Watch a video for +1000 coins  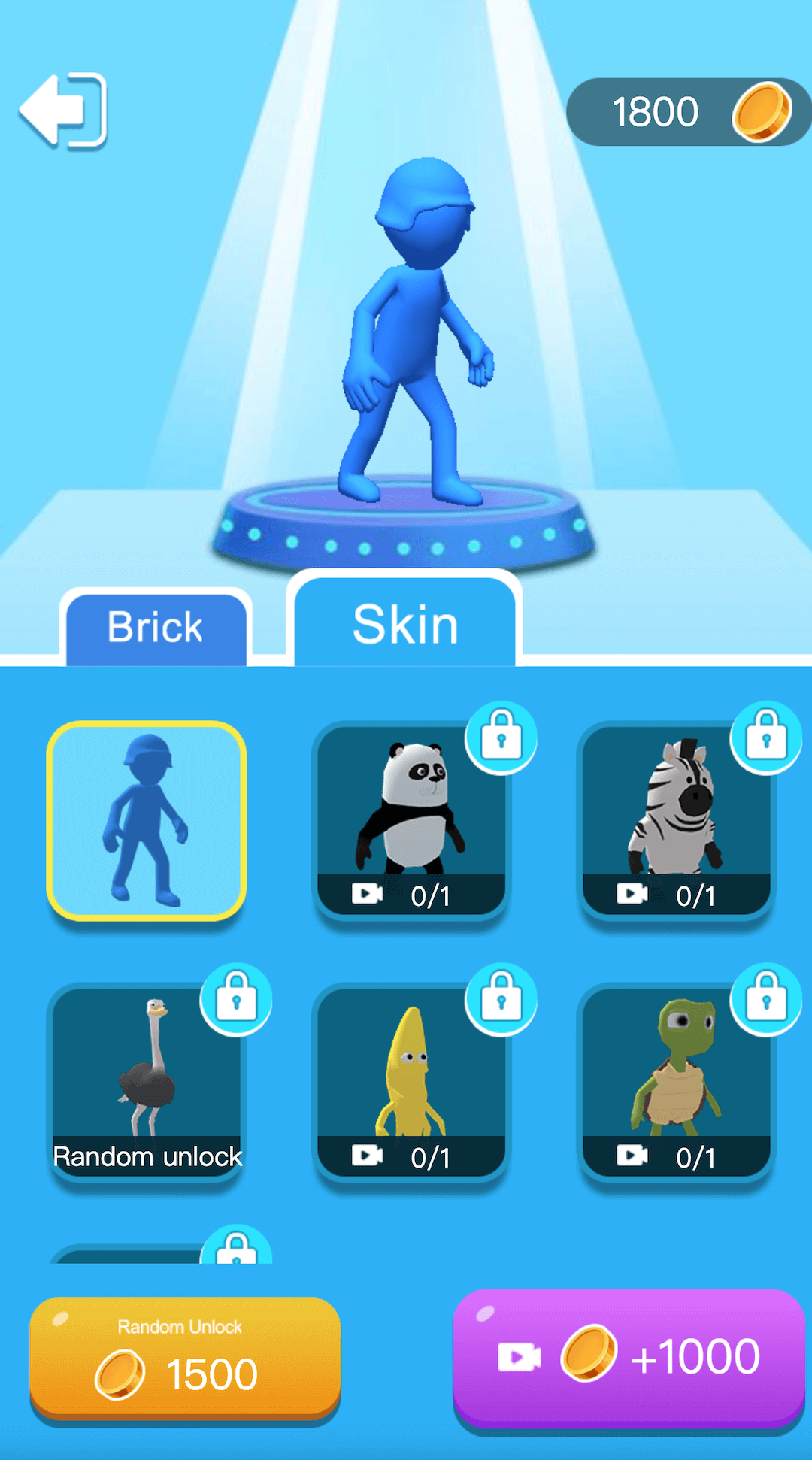(x=629, y=1357)
